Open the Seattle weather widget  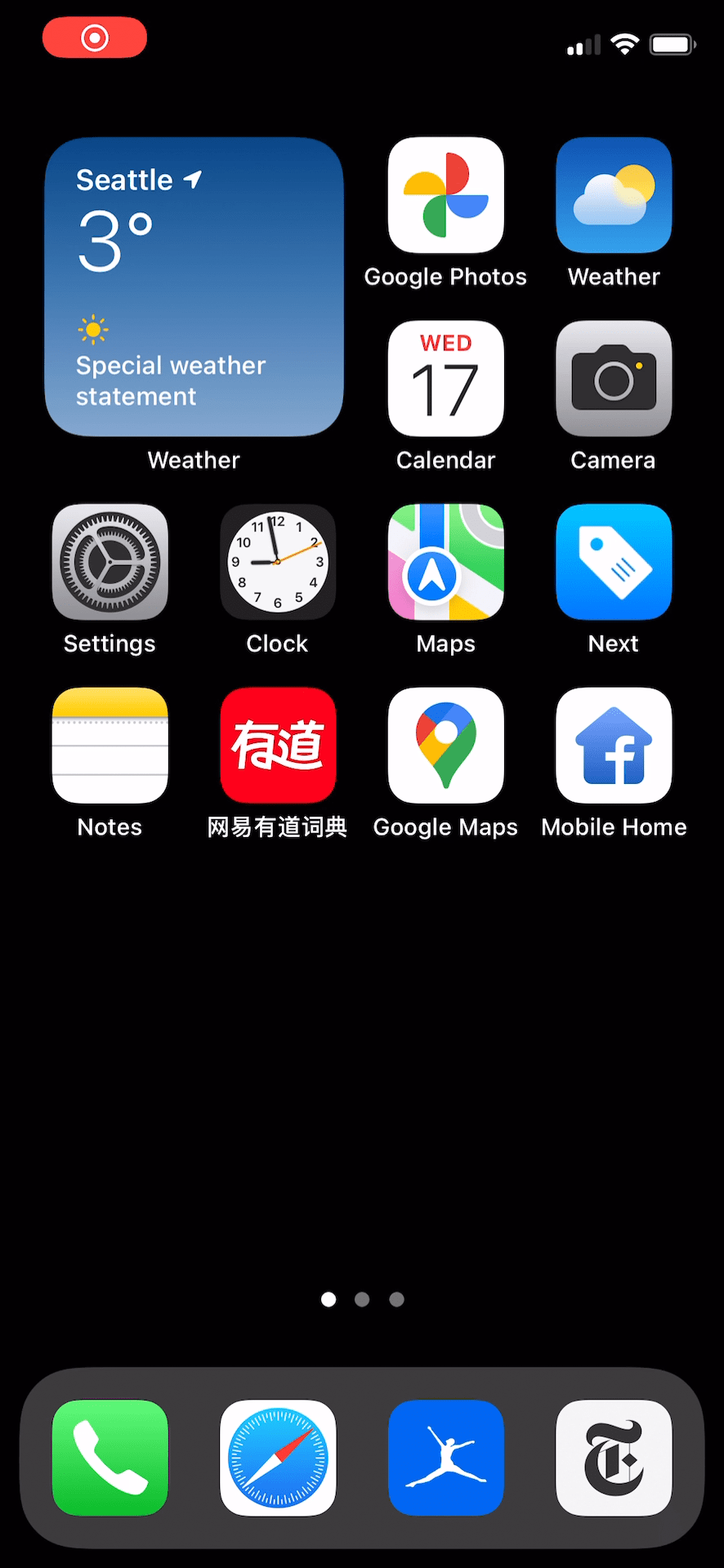click(194, 287)
